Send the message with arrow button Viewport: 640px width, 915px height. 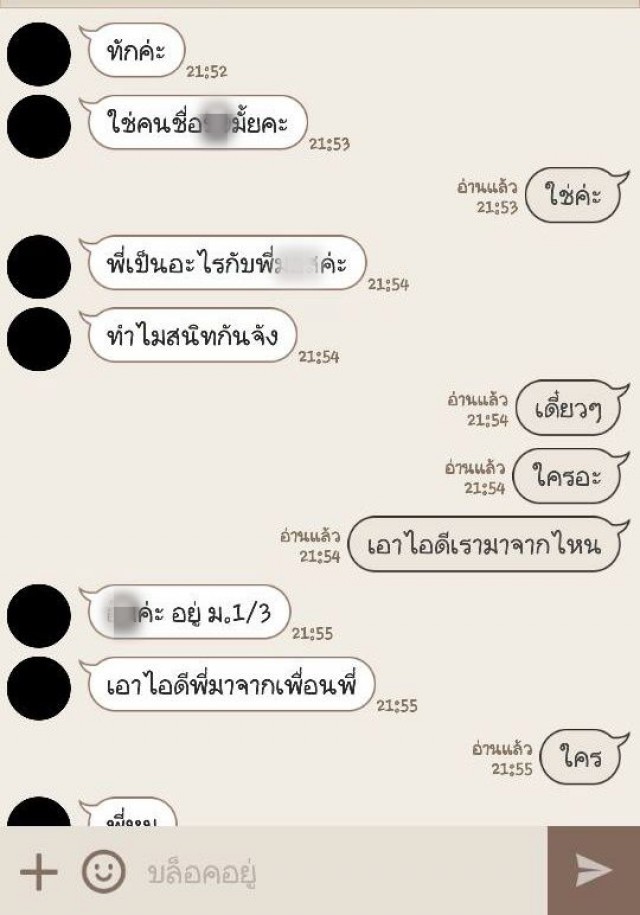(x=593, y=871)
